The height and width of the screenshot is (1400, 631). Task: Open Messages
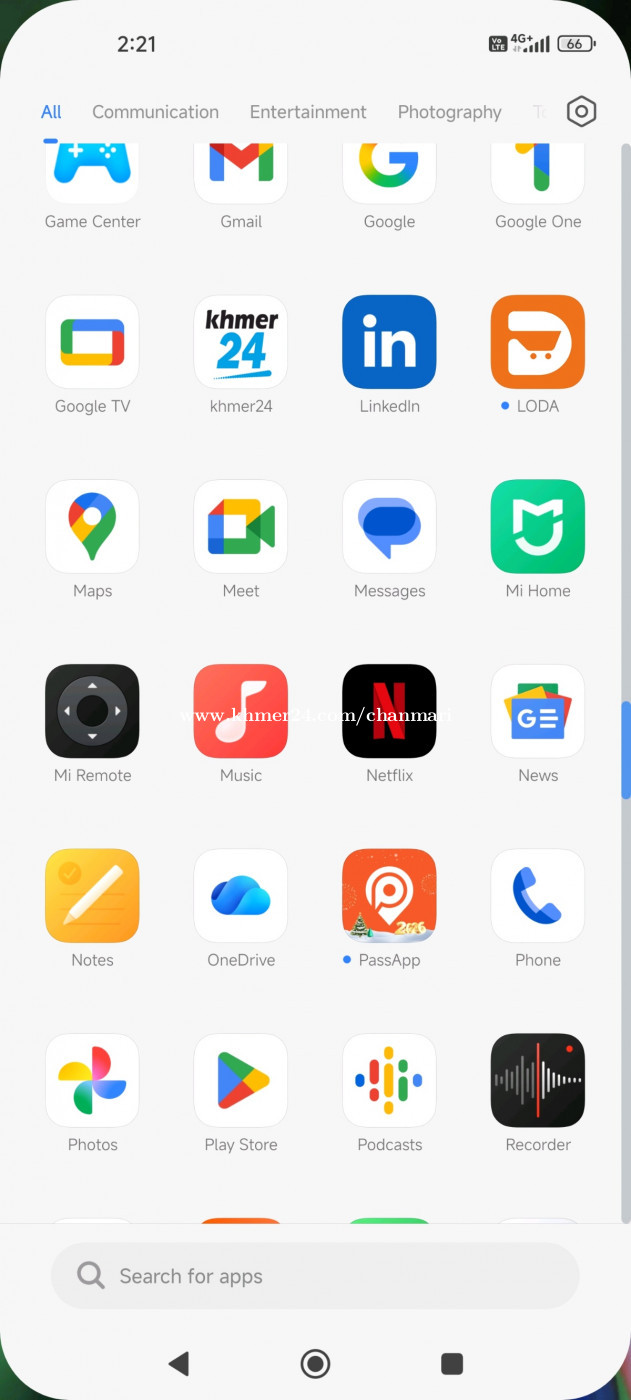click(389, 527)
